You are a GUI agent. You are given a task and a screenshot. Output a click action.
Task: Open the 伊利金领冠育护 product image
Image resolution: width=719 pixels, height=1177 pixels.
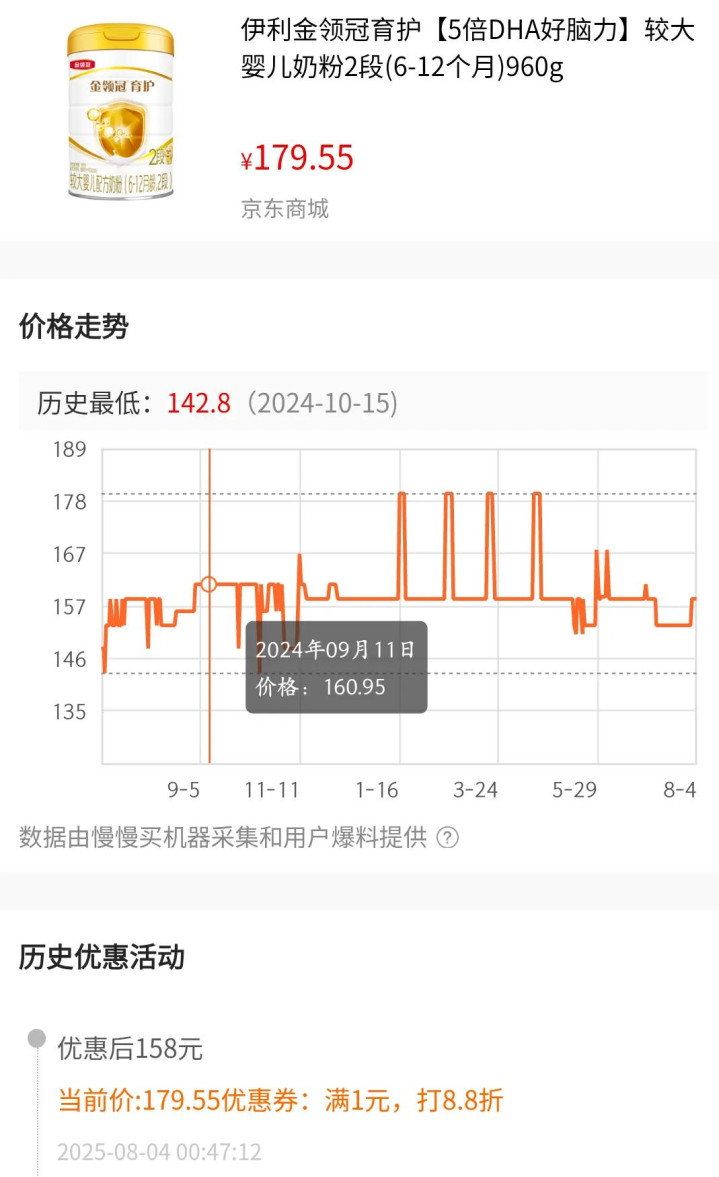[x=121, y=112]
